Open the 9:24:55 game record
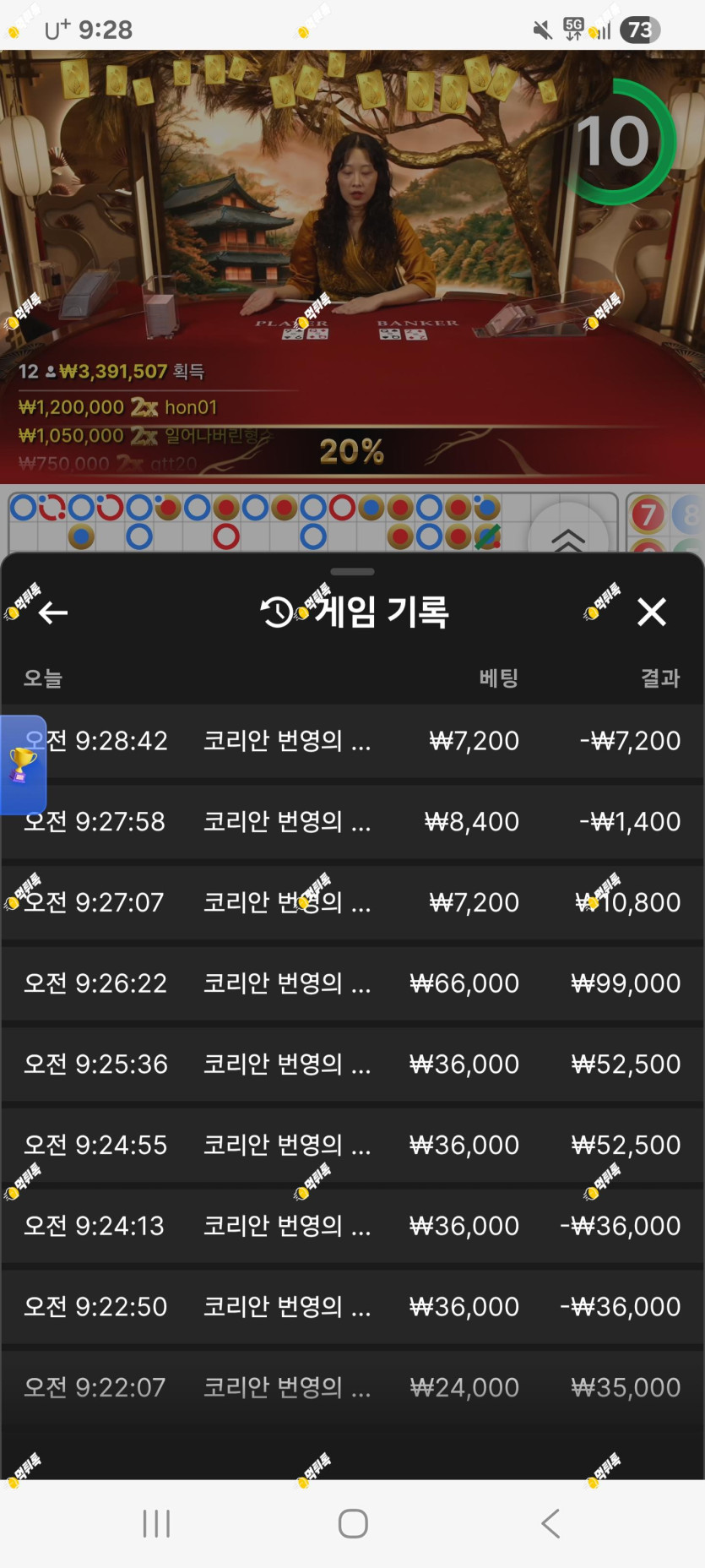Image resolution: width=705 pixels, height=1568 pixels. [353, 1145]
